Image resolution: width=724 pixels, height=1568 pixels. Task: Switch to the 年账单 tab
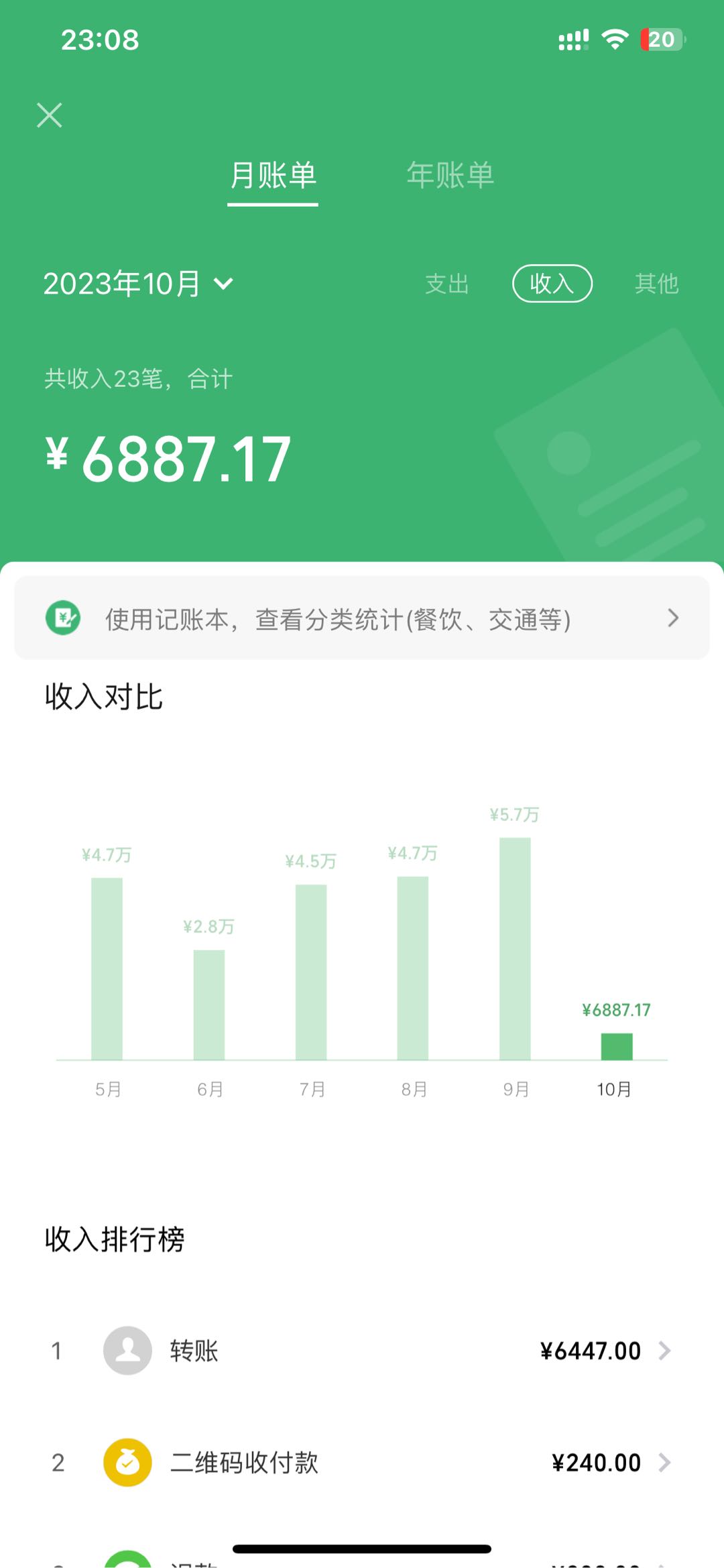click(450, 176)
